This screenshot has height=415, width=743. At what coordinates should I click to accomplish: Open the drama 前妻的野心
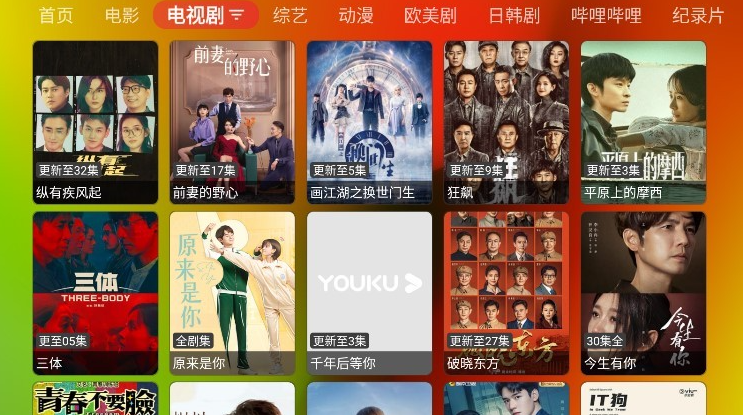[232, 122]
